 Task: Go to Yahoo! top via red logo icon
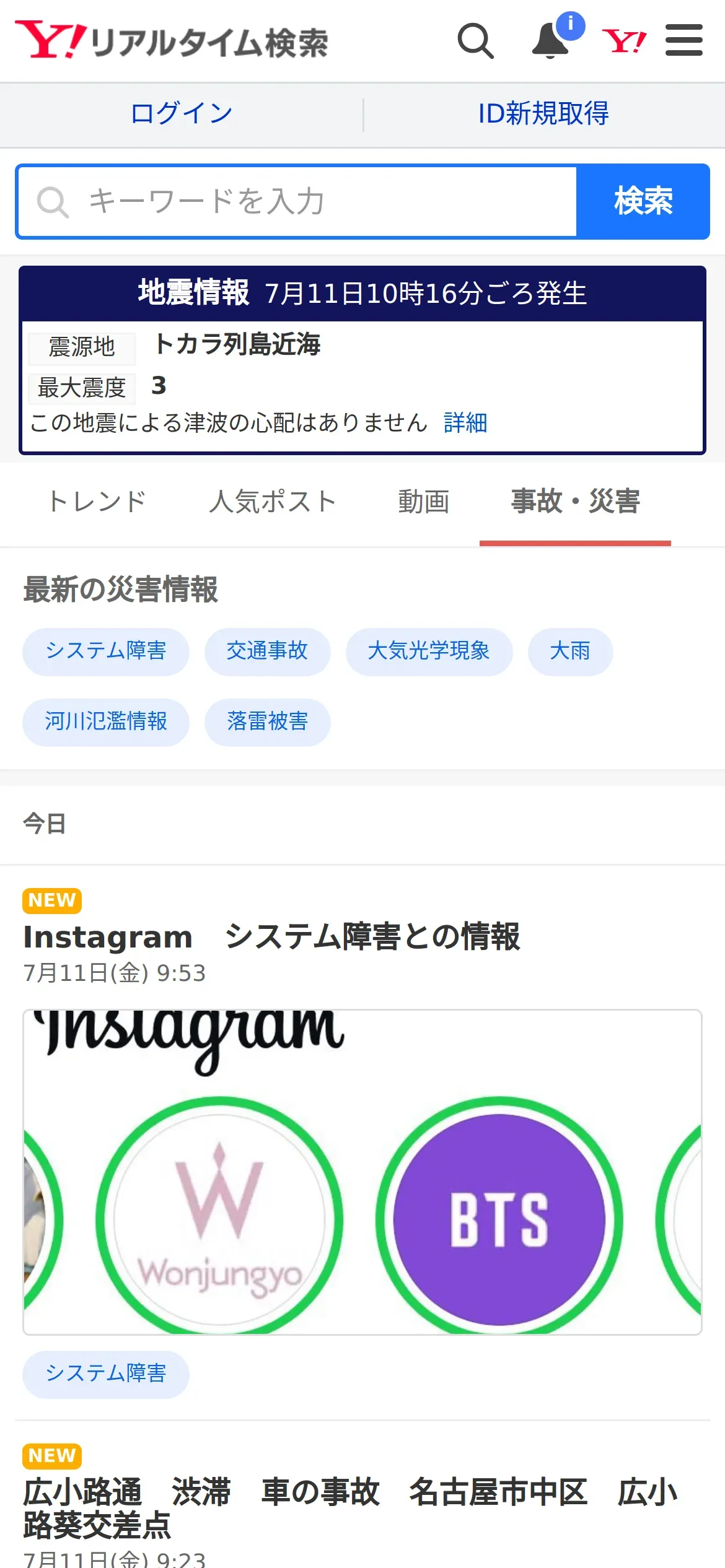coord(624,41)
